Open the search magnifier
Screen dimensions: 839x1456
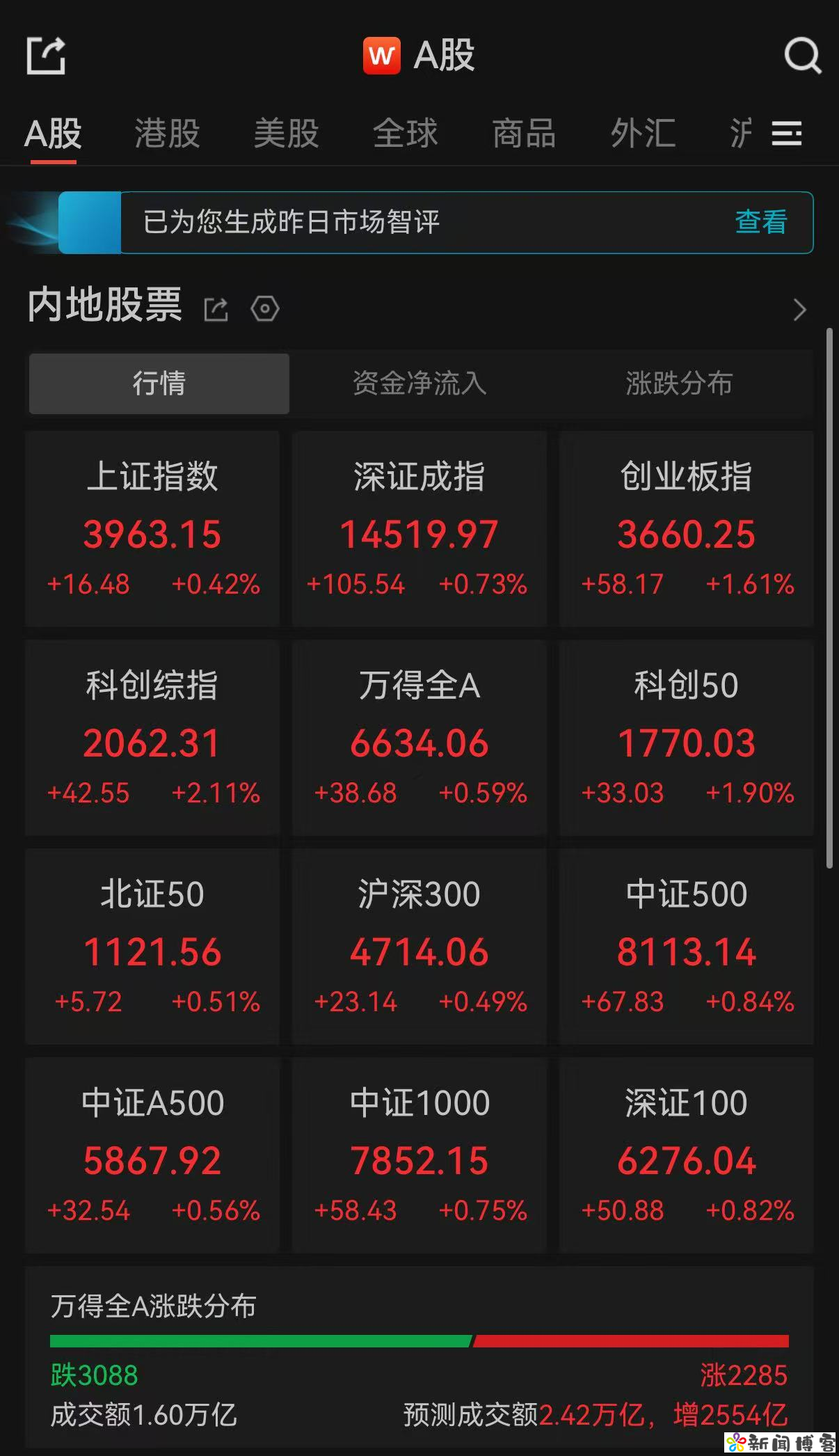click(802, 55)
